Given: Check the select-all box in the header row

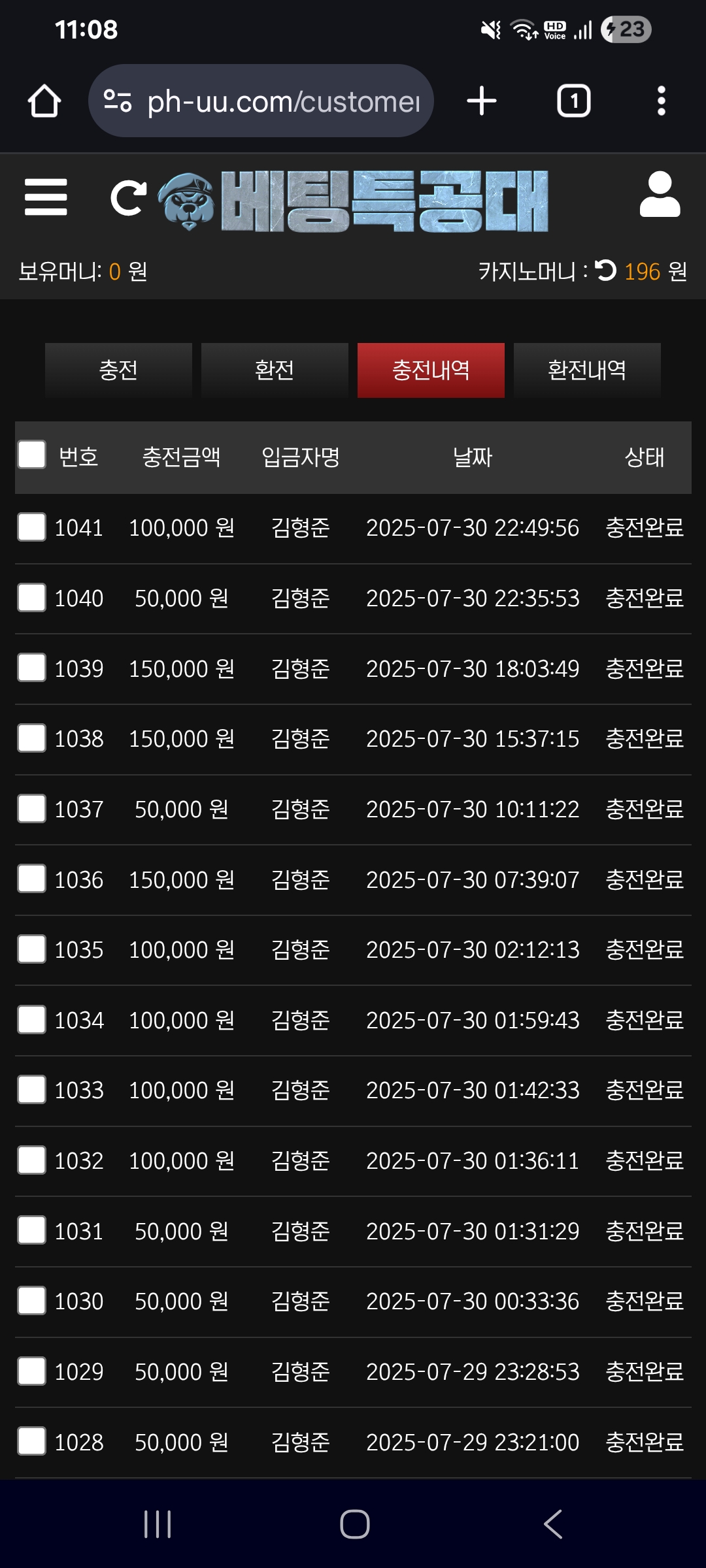Looking at the screenshot, I should pos(31,455).
